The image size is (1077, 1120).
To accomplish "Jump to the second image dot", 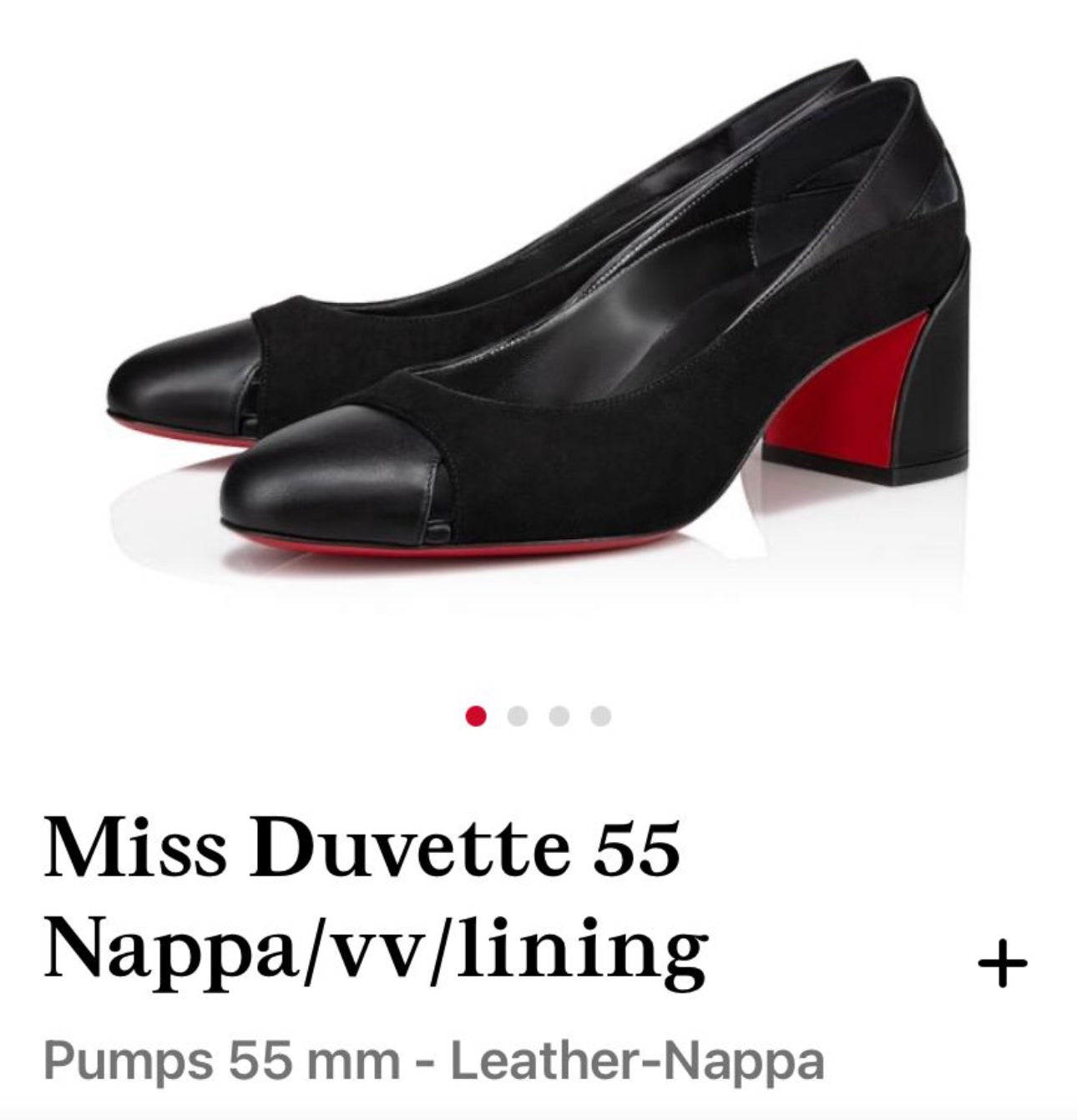I will tap(518, 716).
